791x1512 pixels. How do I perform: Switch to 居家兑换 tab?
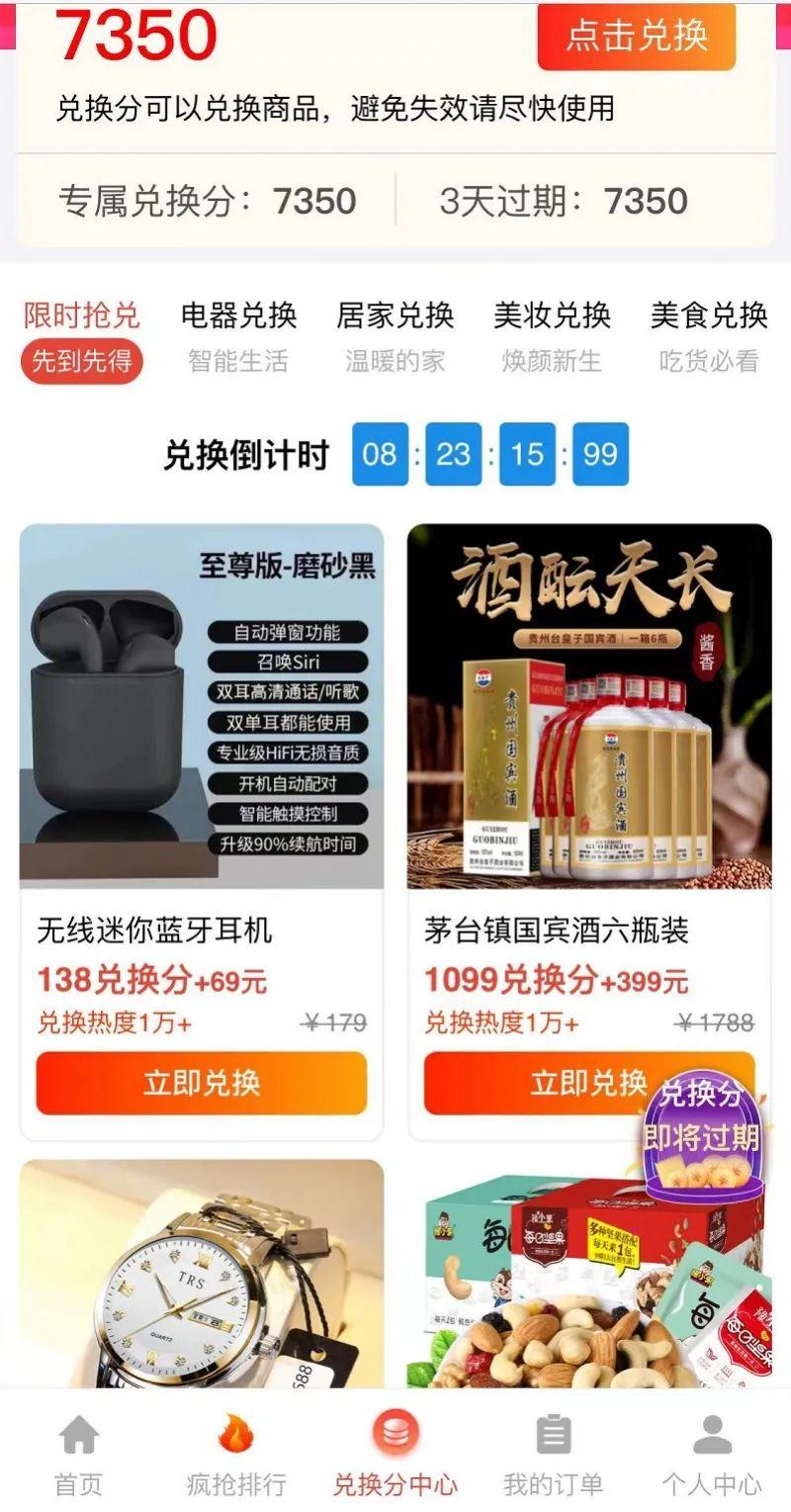pos(395,337)
